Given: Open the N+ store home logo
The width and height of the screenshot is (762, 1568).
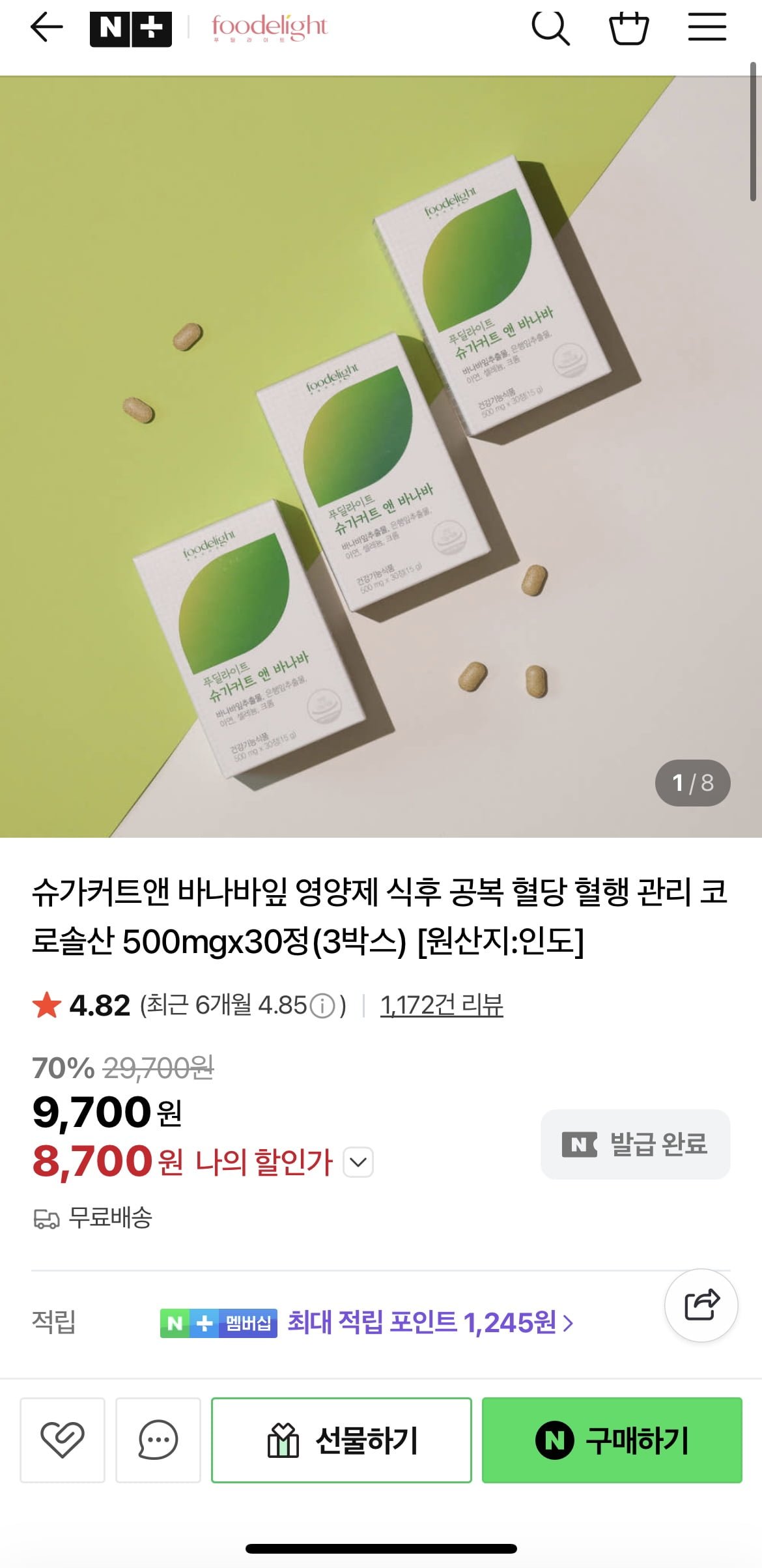Looking at the screenshot, I should [130, 29].
